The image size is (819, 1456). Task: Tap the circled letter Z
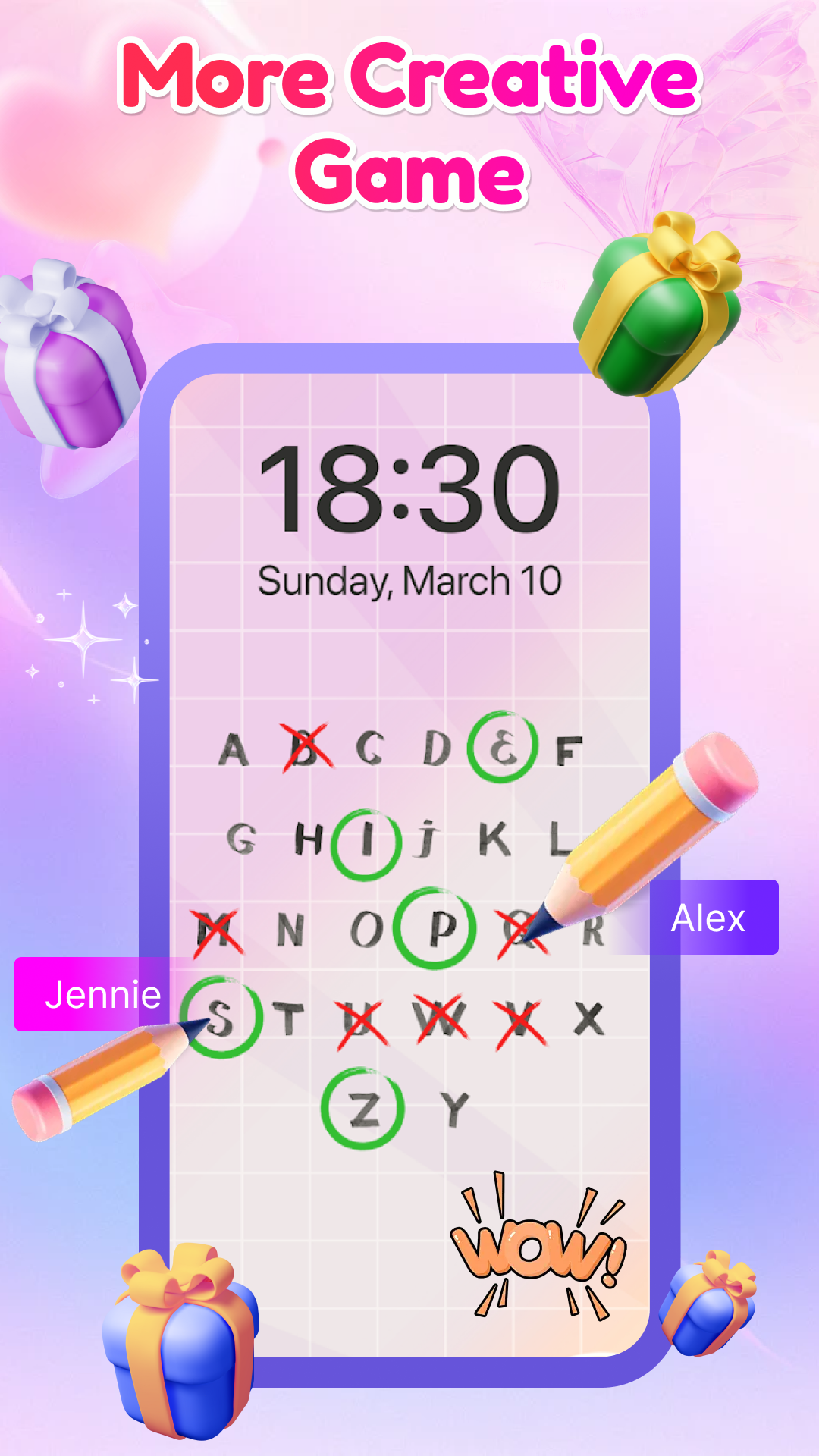(x=364, y=1107)
